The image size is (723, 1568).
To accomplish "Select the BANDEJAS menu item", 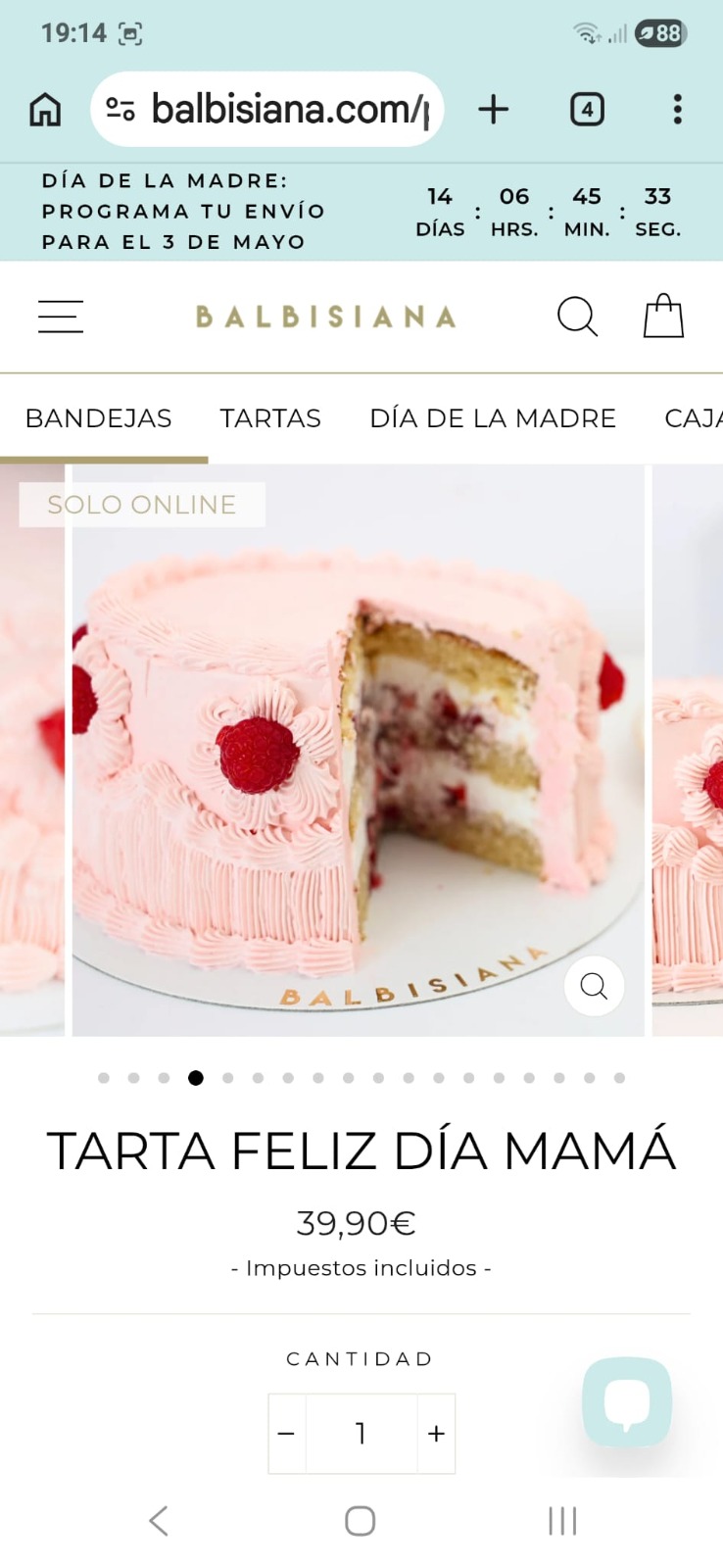I will click(98, 417).
